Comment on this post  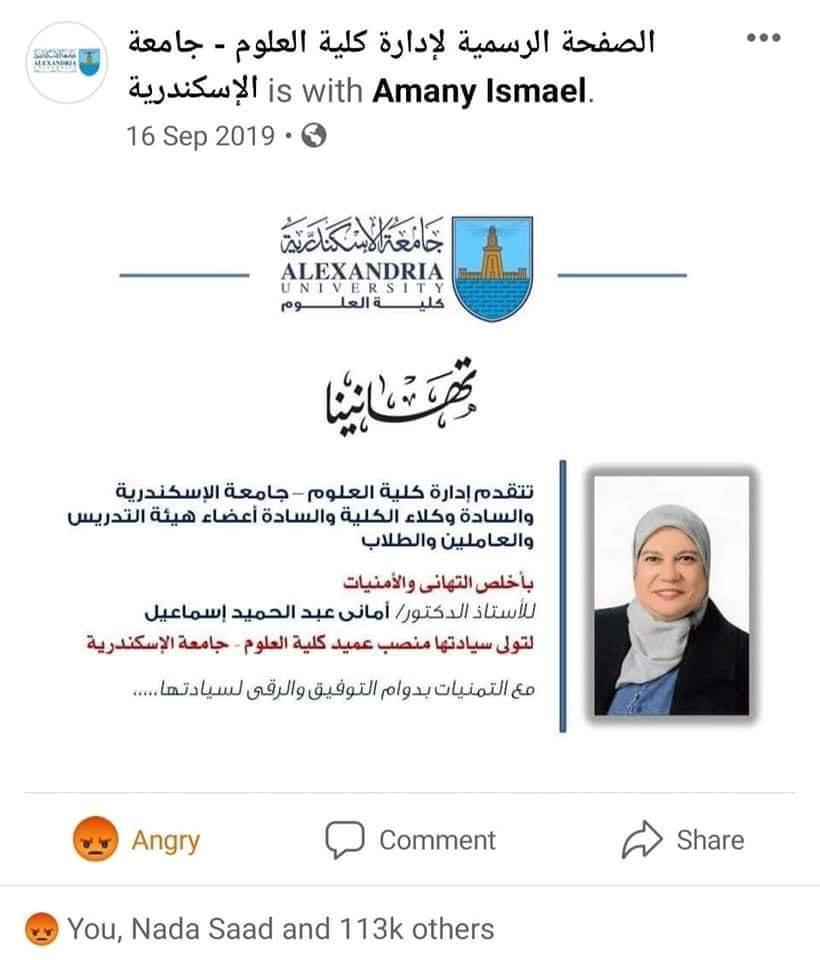click(x=411, y=840)
